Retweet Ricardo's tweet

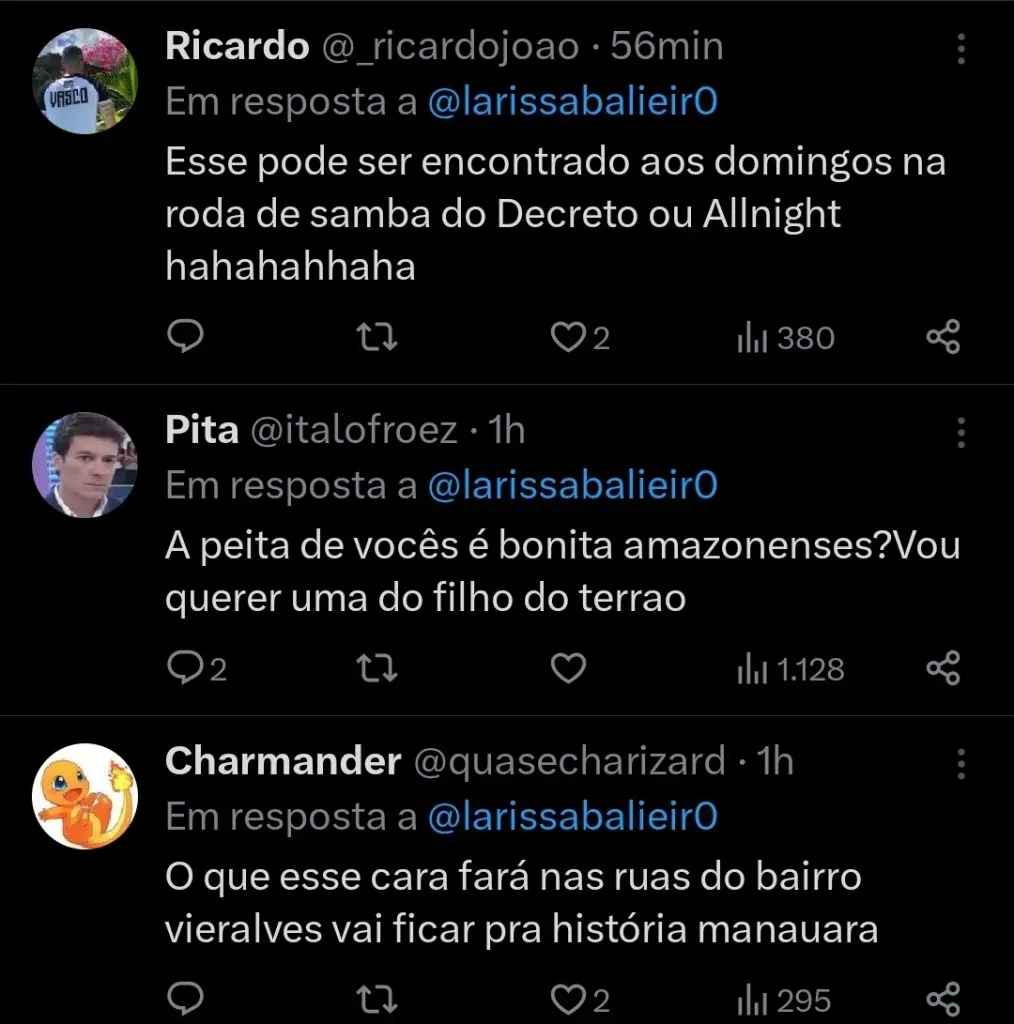tap(375, 338)
